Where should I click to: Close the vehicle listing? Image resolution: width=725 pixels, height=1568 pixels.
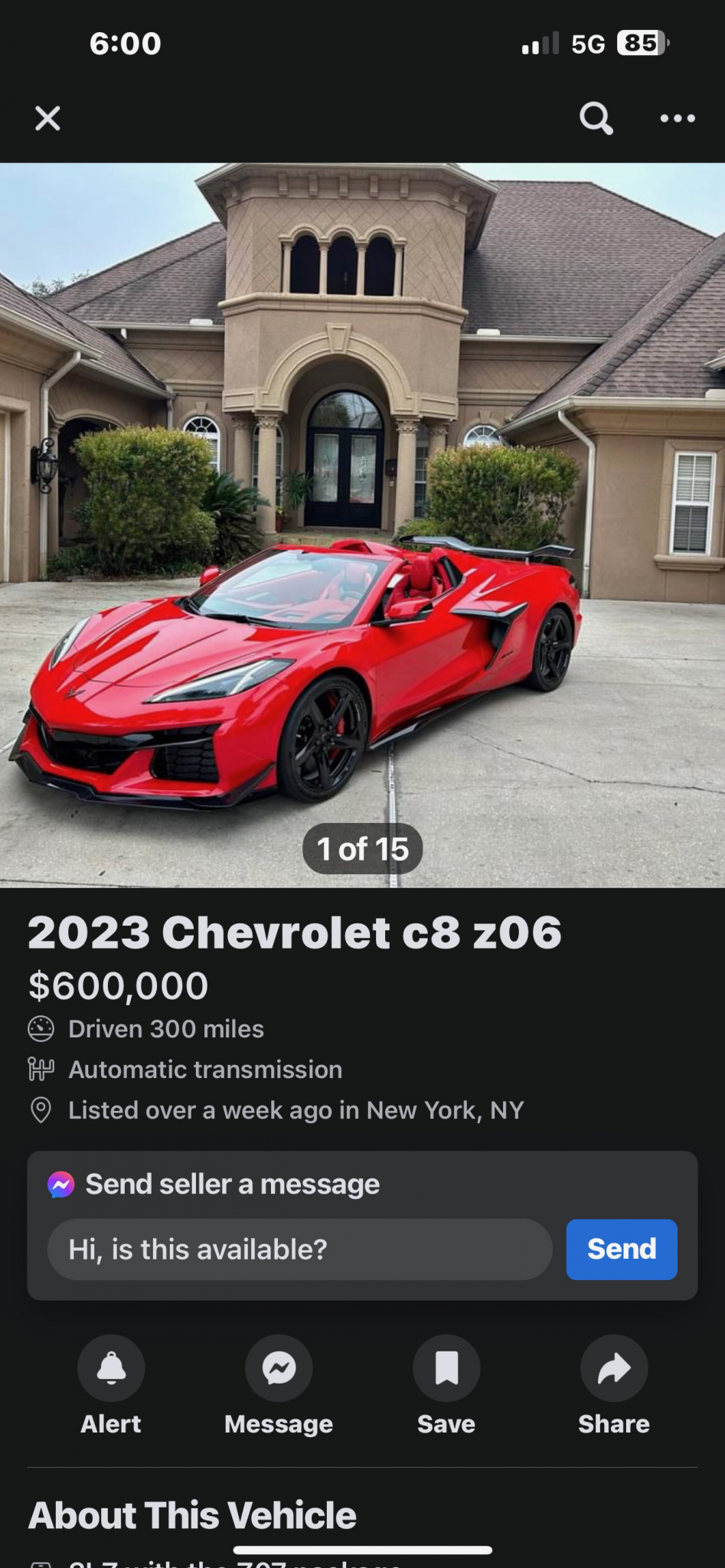tap(47, 119)
